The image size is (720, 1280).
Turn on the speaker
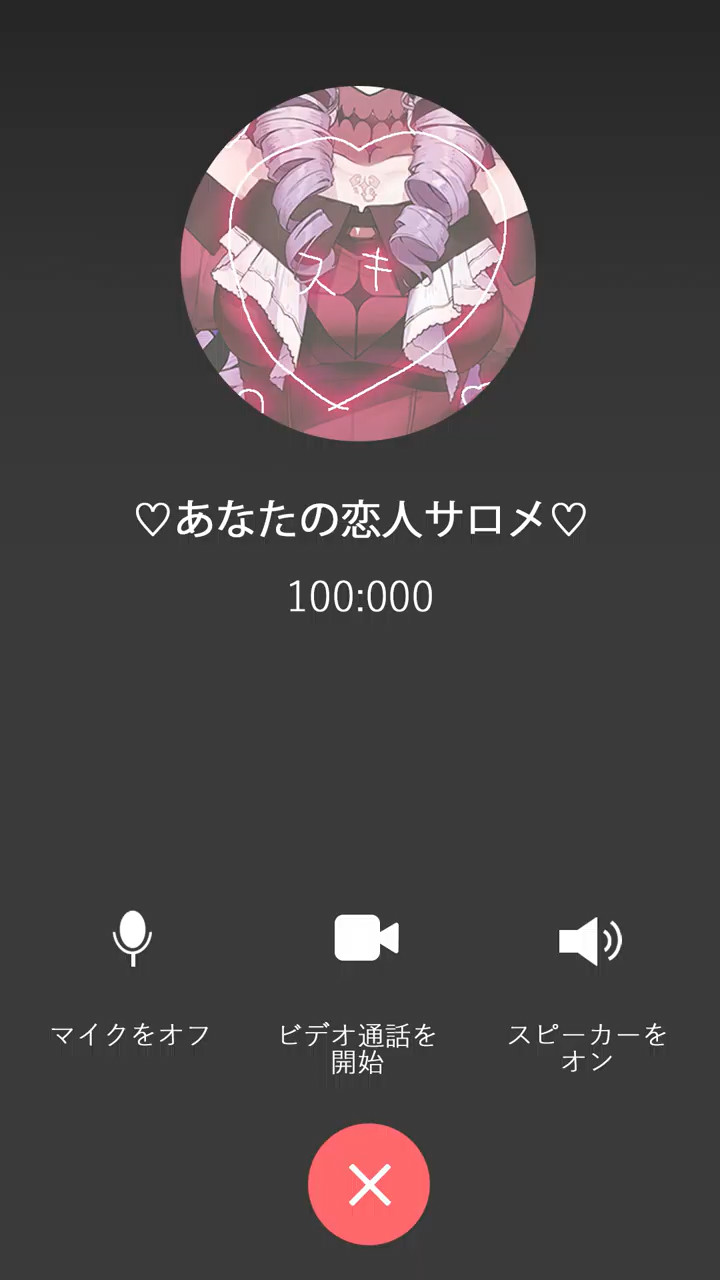pos(590,940)
